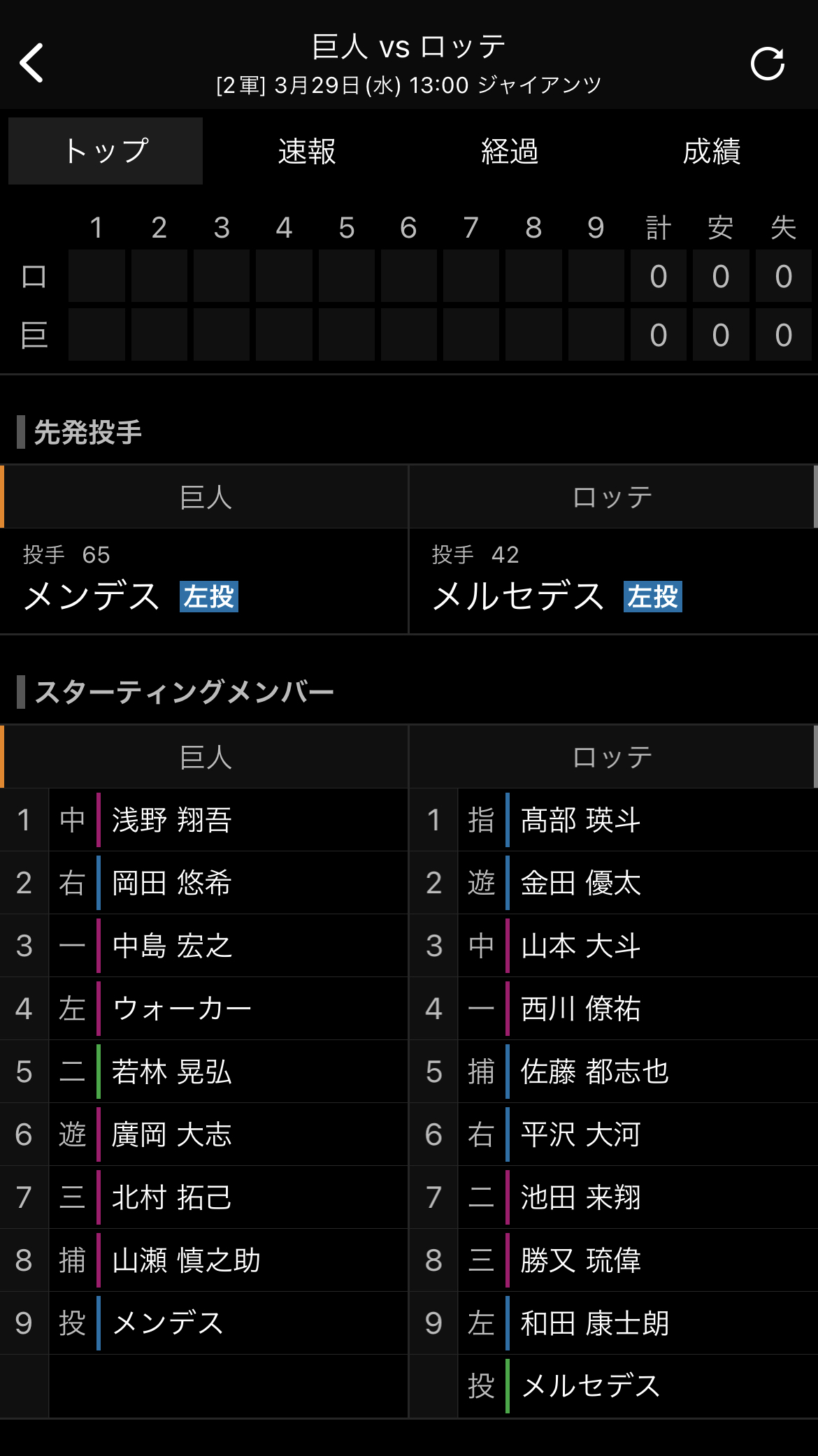
Task: Open the 成績 tab
Action: coord(712,151)
